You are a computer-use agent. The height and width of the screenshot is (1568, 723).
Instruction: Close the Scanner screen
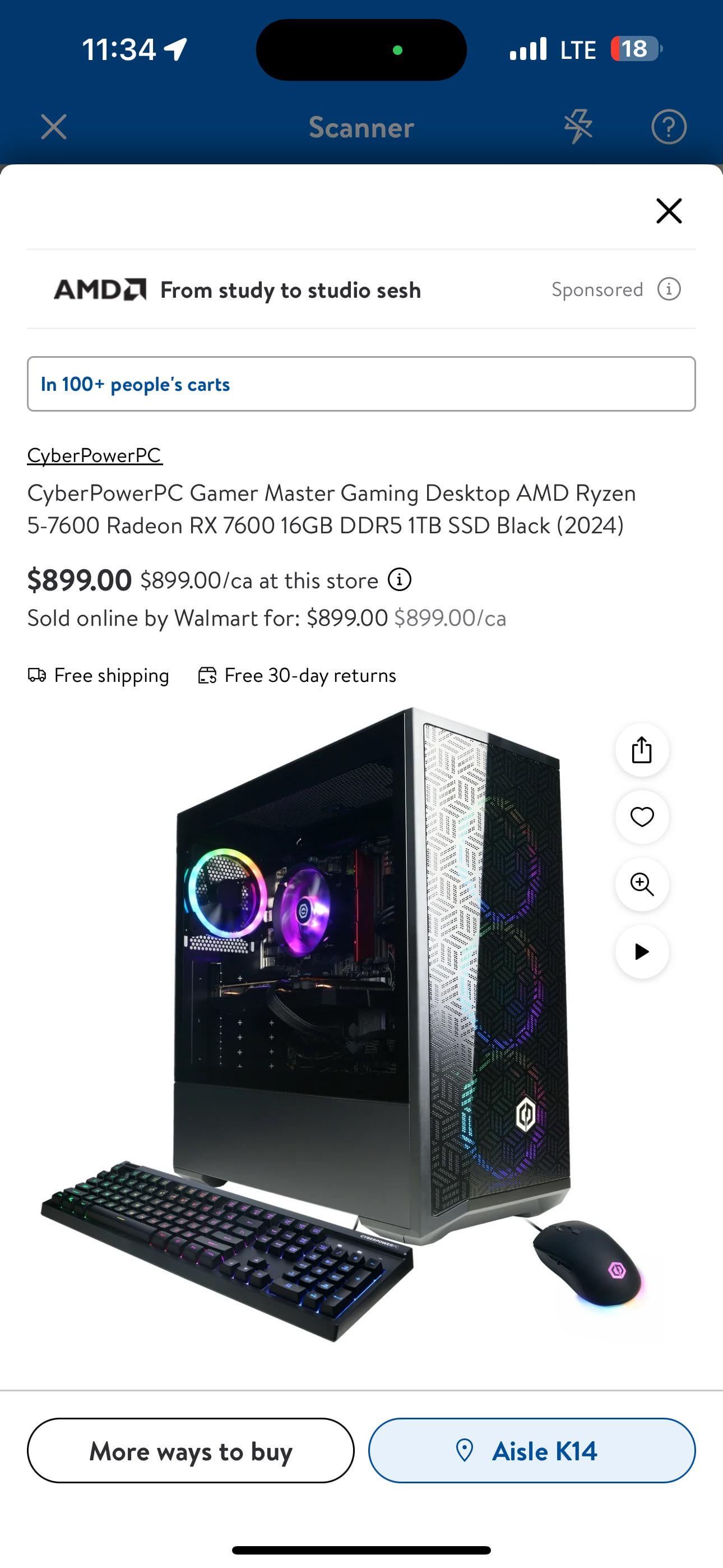point(54,127)
